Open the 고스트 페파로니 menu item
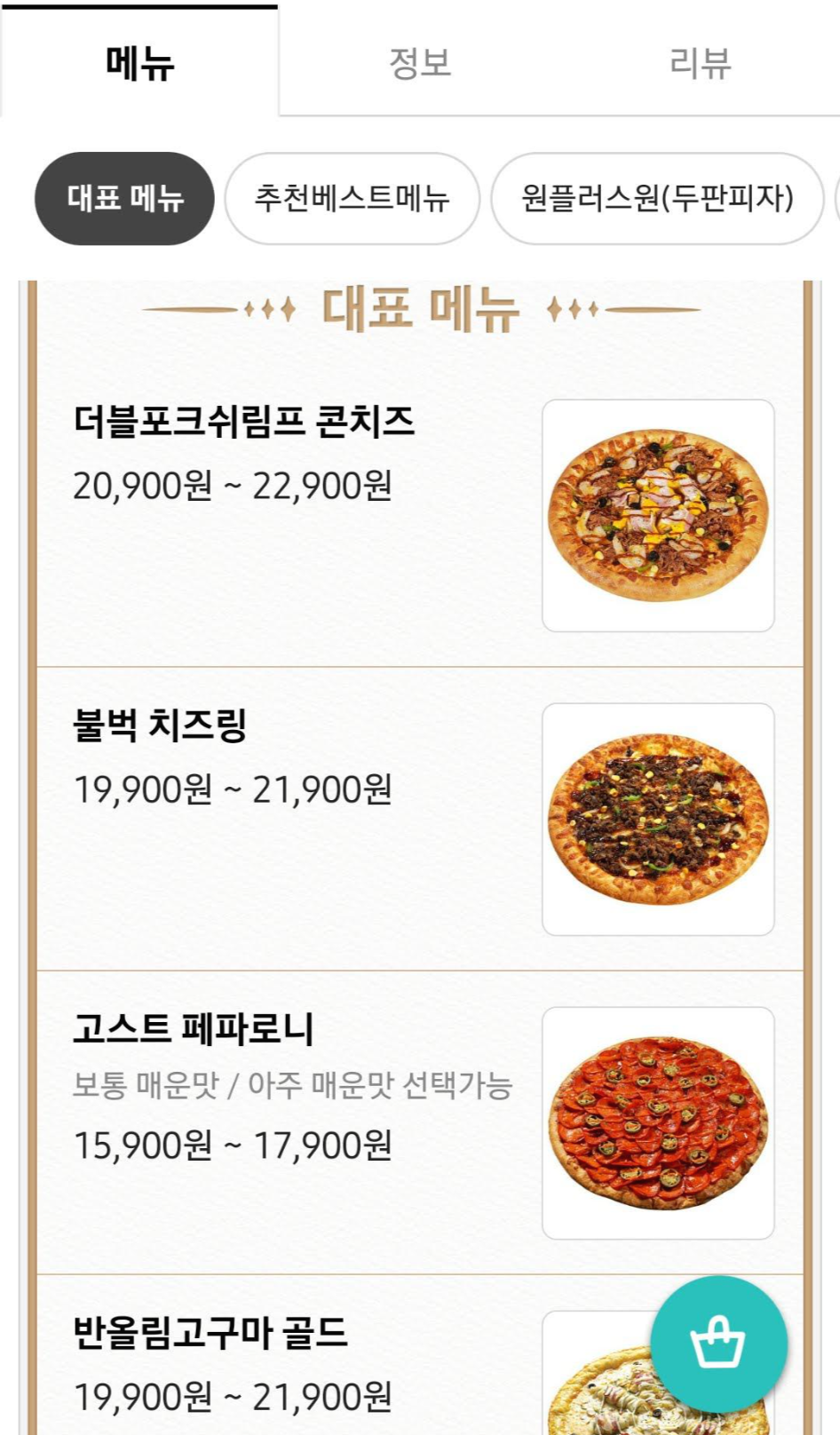Image resolution: width=840 pixels, height=1435 pixels. pyautogui.click(x=194, y=1028)
